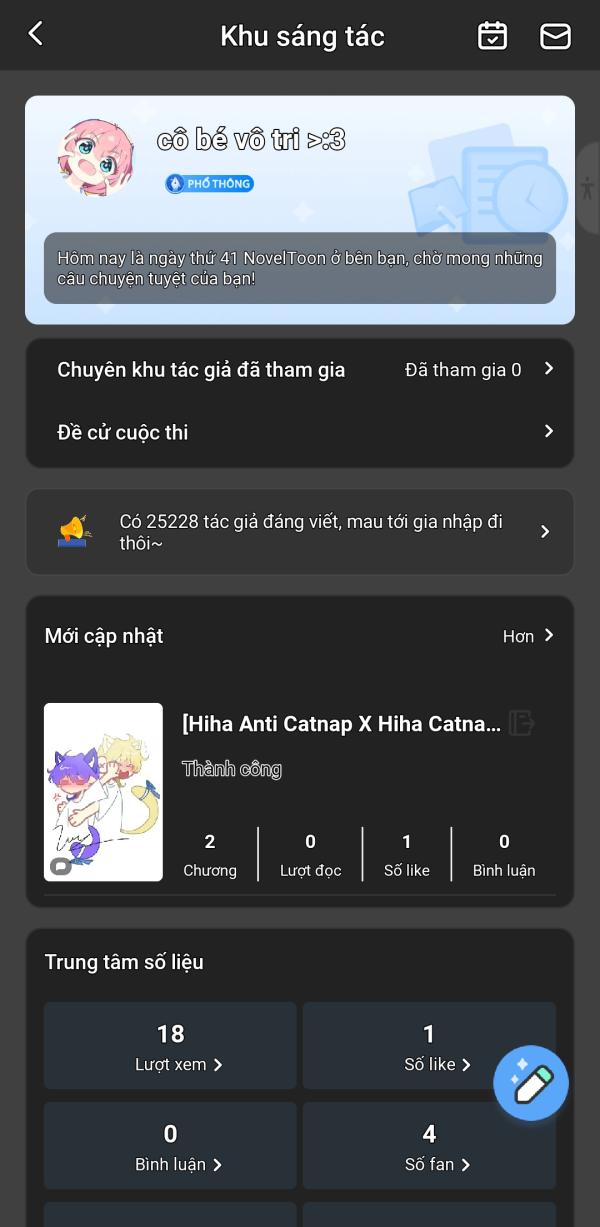View Lượt xem statistics

pos(170,1046)
